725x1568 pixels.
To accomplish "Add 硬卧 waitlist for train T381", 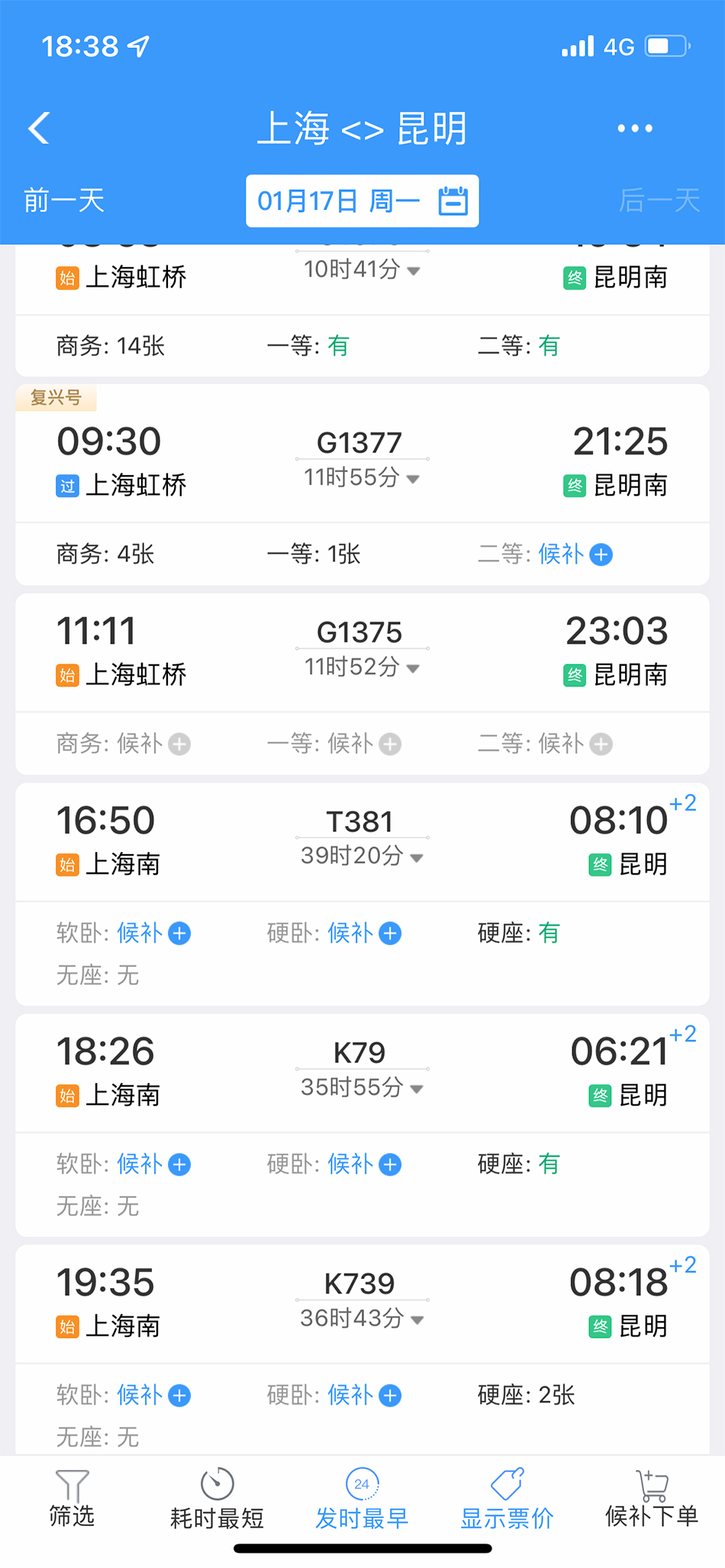I will [390, 933].
